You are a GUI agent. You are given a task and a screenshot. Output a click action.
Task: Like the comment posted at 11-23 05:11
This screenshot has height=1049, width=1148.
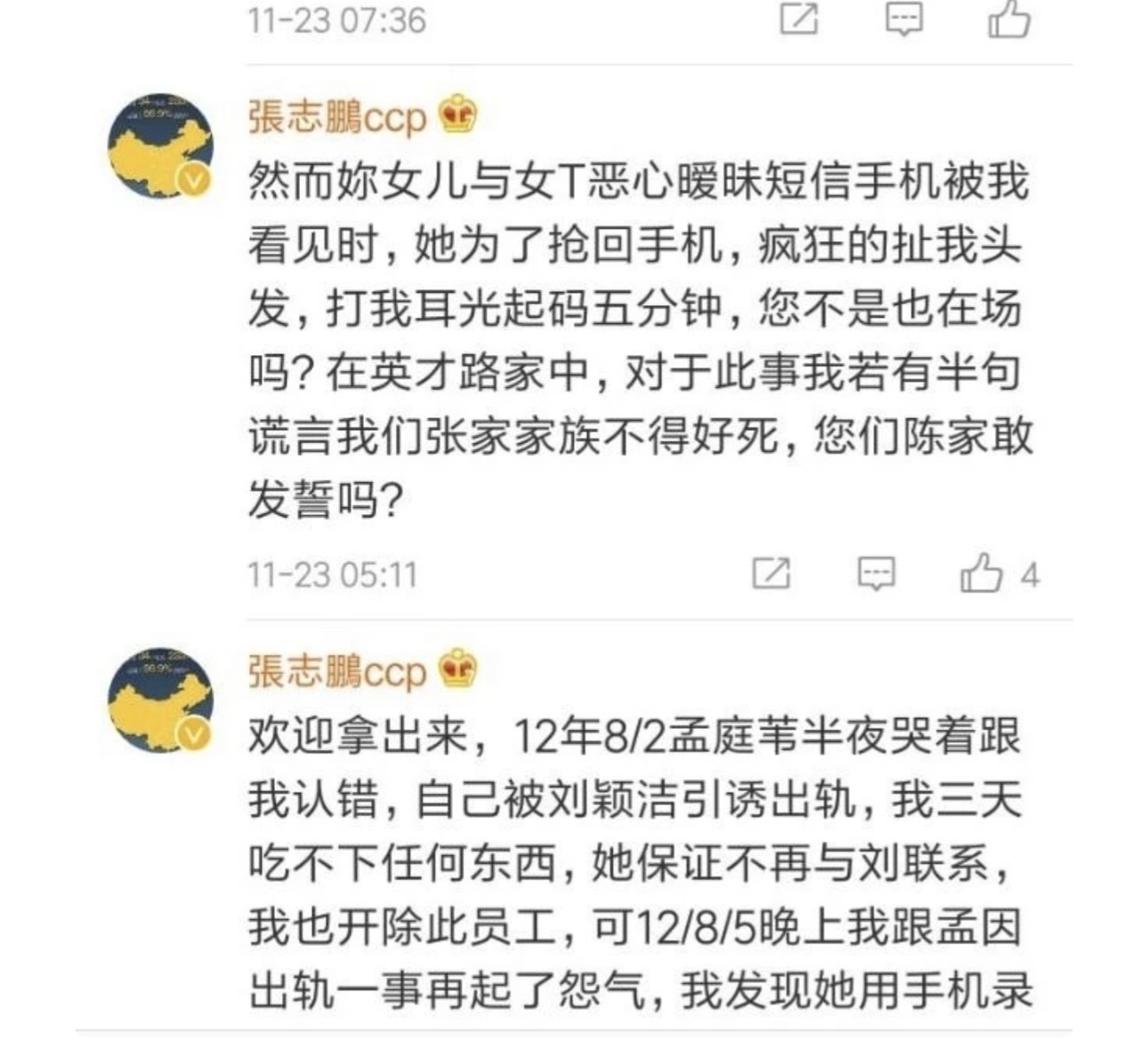982,574
